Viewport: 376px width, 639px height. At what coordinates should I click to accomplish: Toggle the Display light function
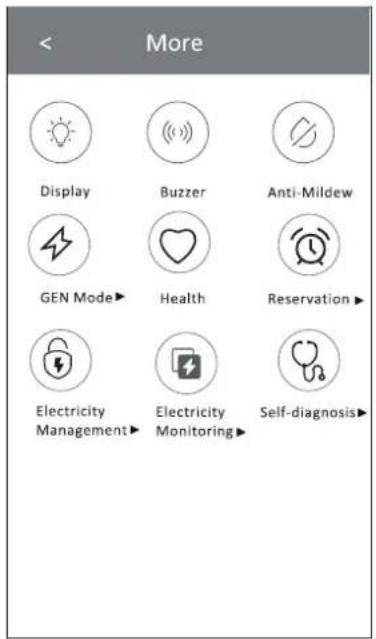pos(61,132)
